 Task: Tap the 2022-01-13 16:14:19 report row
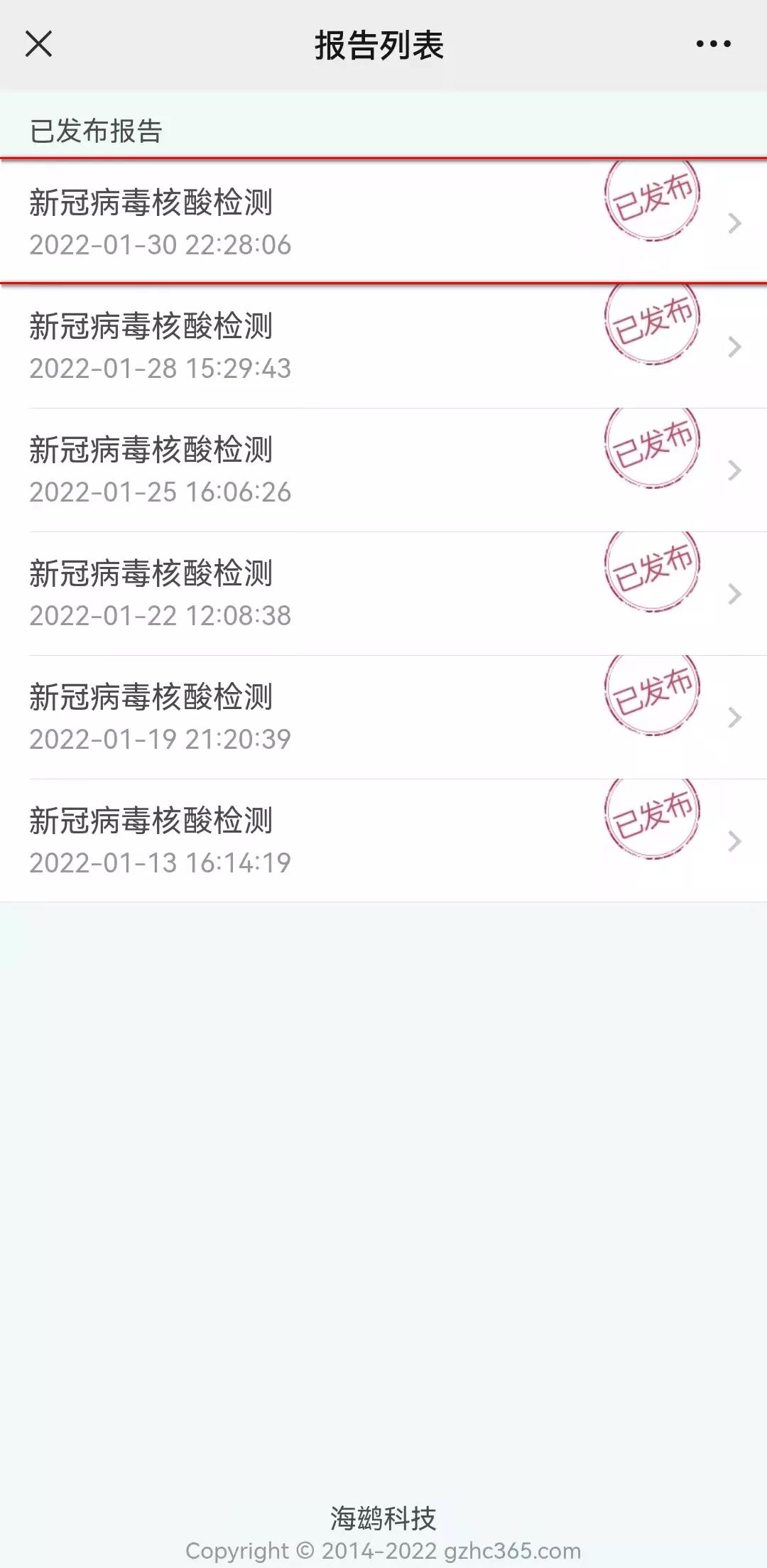pos(383,840)
